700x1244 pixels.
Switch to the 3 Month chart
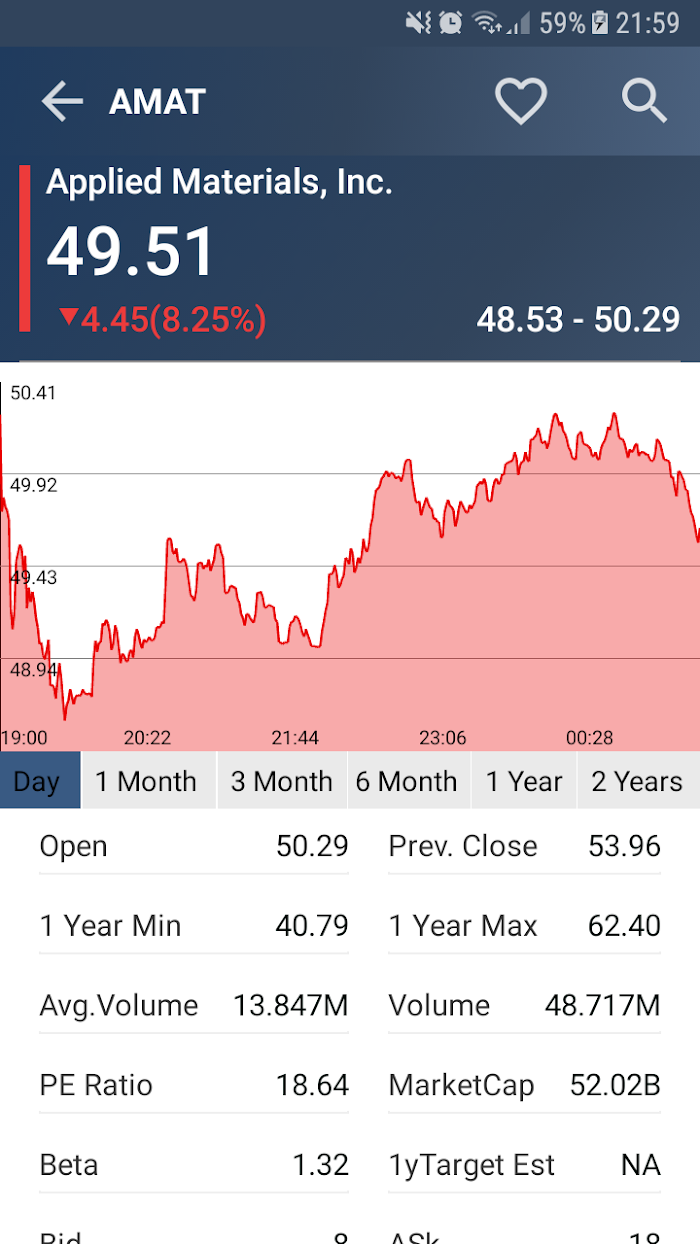tap(281, 781)
